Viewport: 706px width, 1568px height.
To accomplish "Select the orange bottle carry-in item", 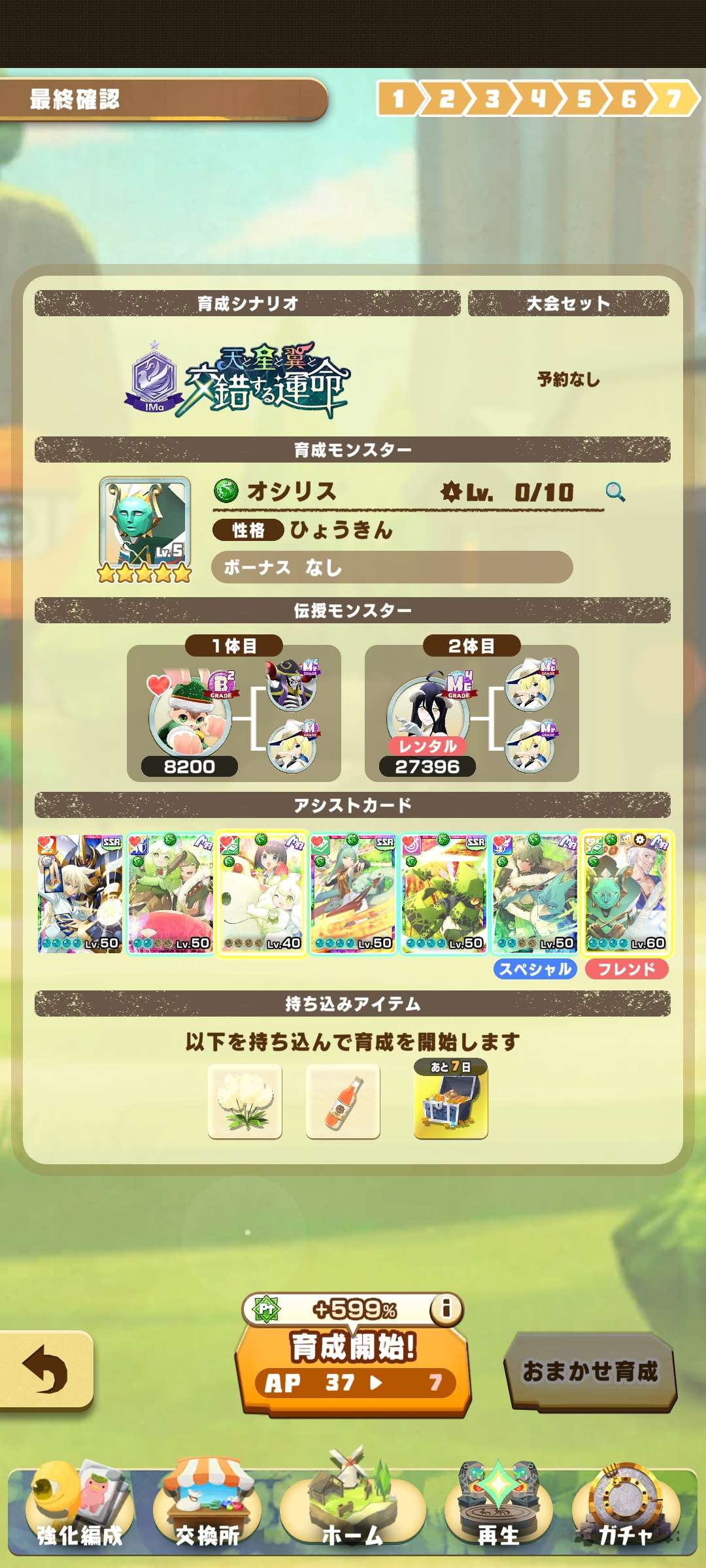I will [343, 1102].
